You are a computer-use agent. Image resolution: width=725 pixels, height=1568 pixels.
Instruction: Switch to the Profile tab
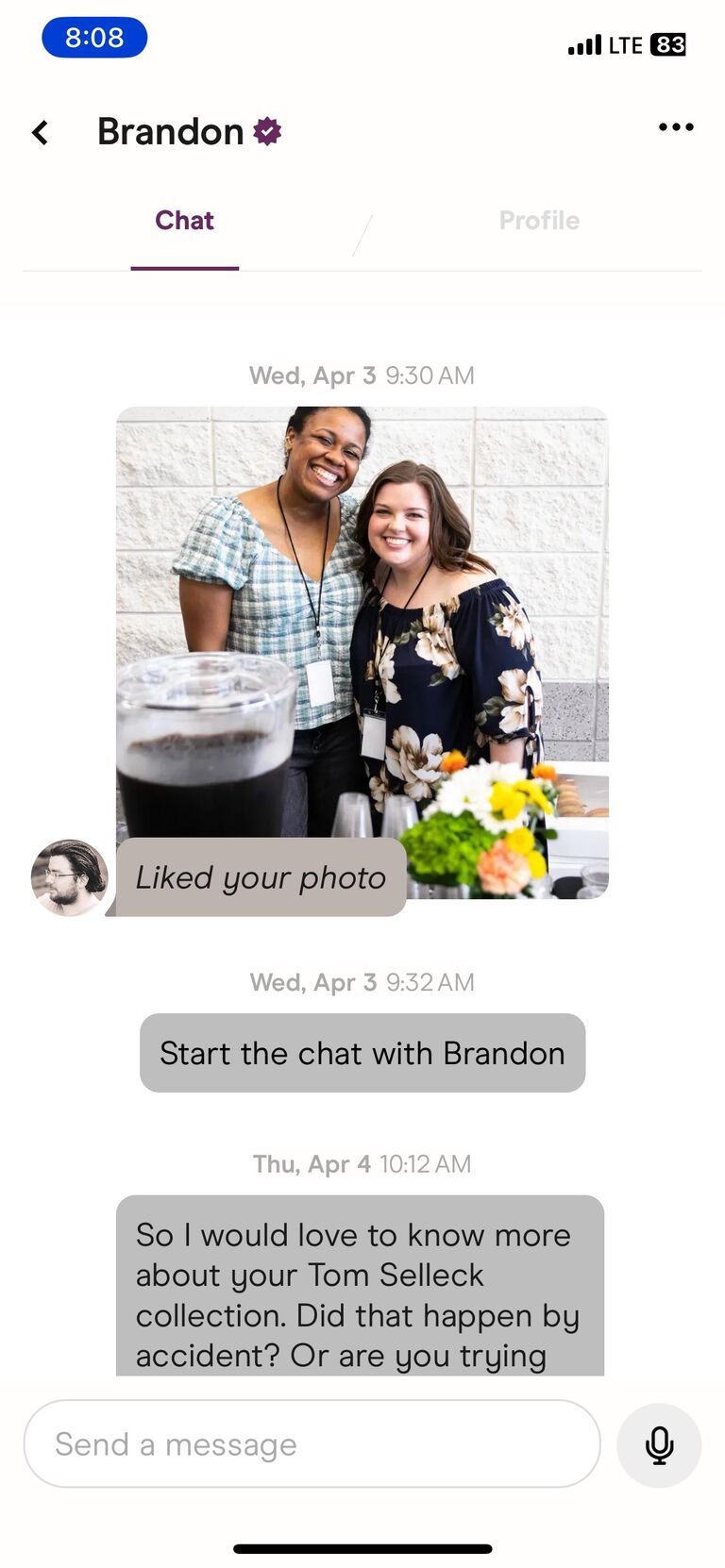click(x=539, y=221)
